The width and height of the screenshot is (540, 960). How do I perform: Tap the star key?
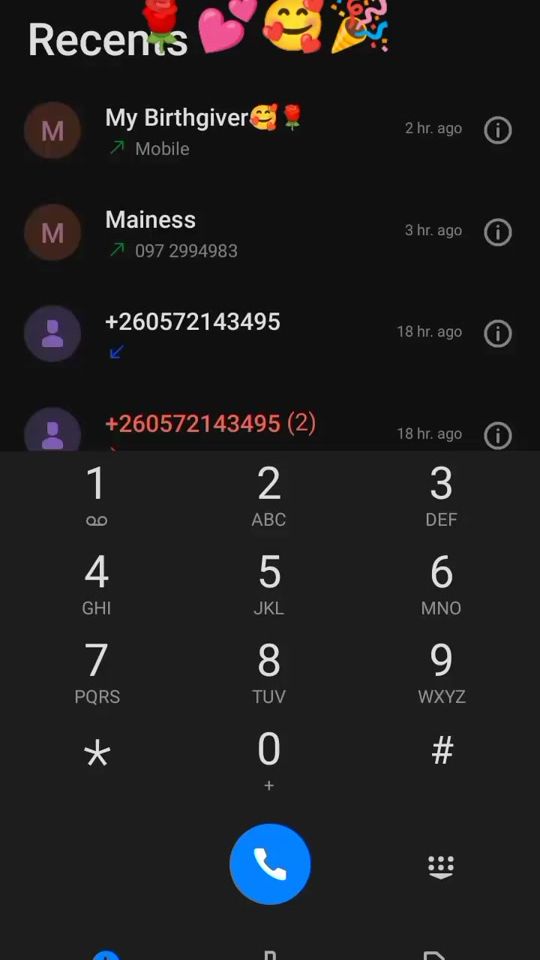(x=96, y=754)
